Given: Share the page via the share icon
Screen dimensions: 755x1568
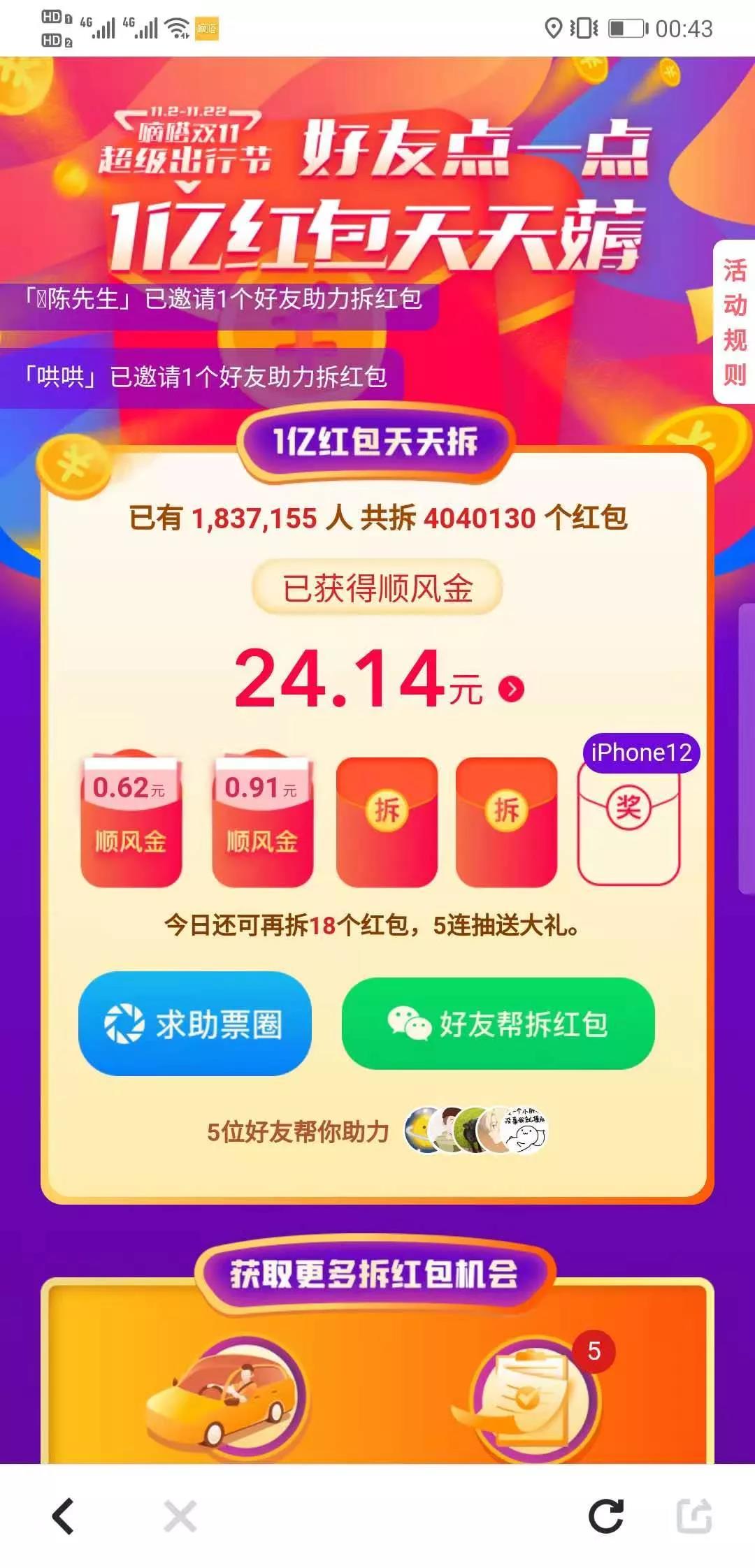Looking at the screenshot, I should 694,1516.
